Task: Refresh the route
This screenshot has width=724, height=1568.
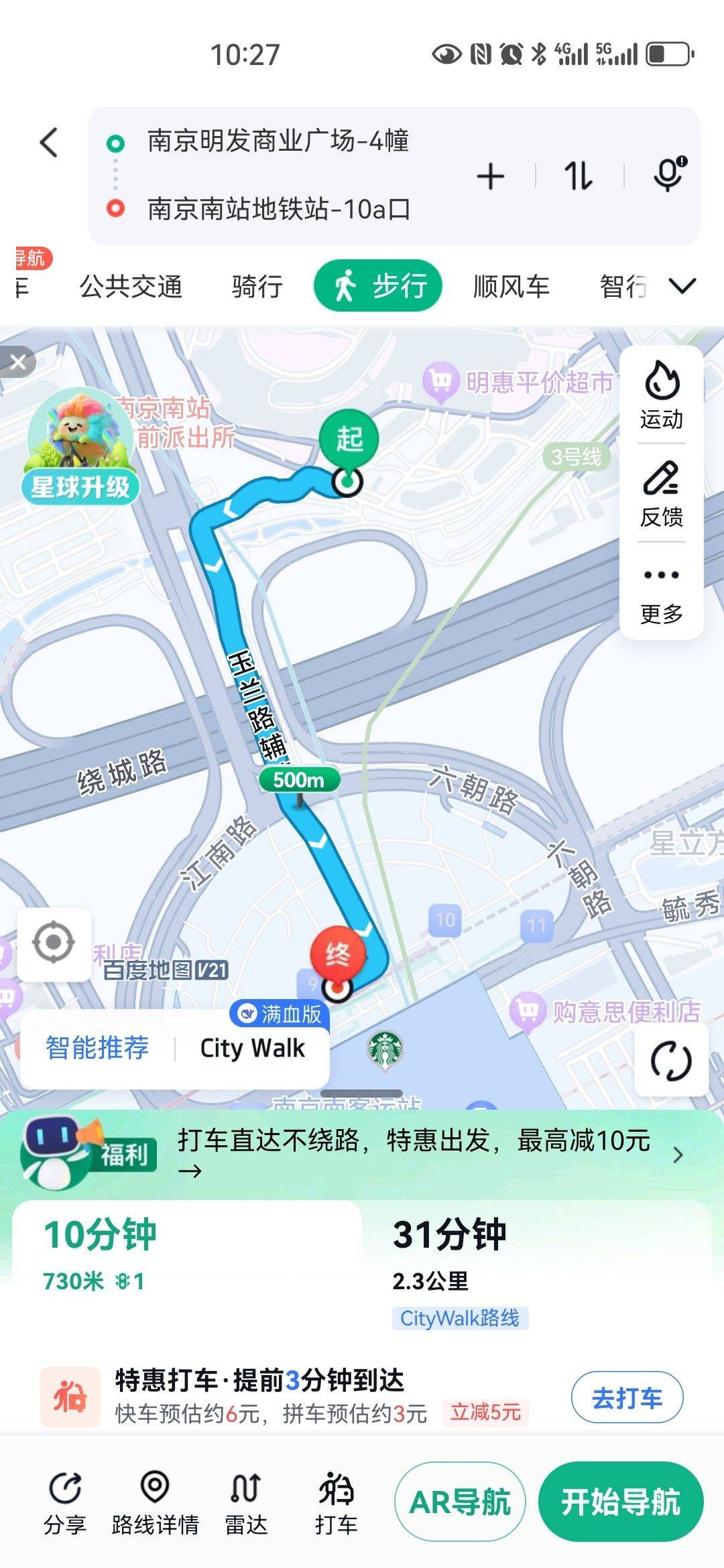Action: pos(671,1061)
